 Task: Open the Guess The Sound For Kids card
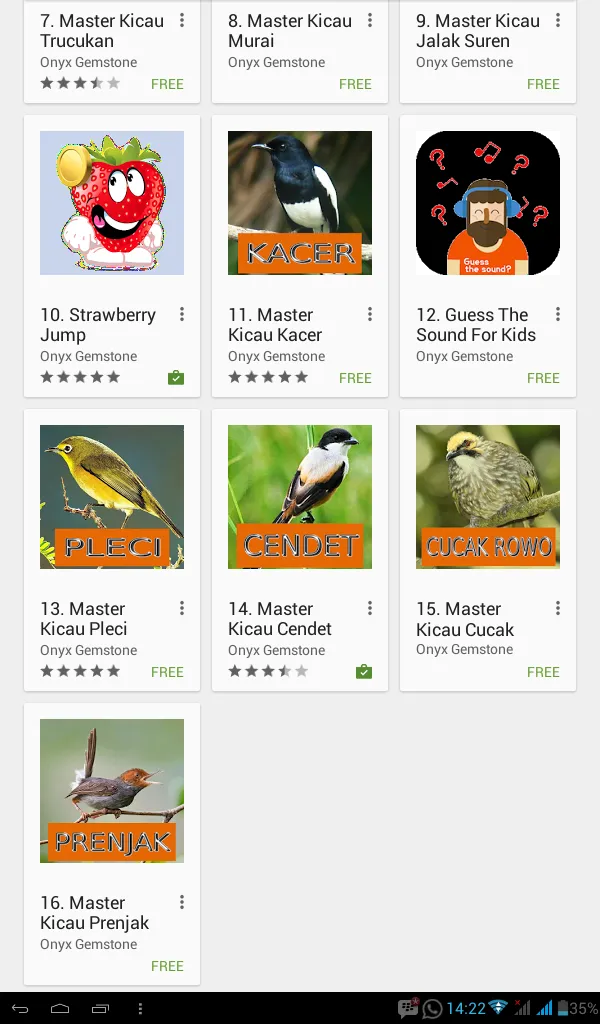pos(488,203)
